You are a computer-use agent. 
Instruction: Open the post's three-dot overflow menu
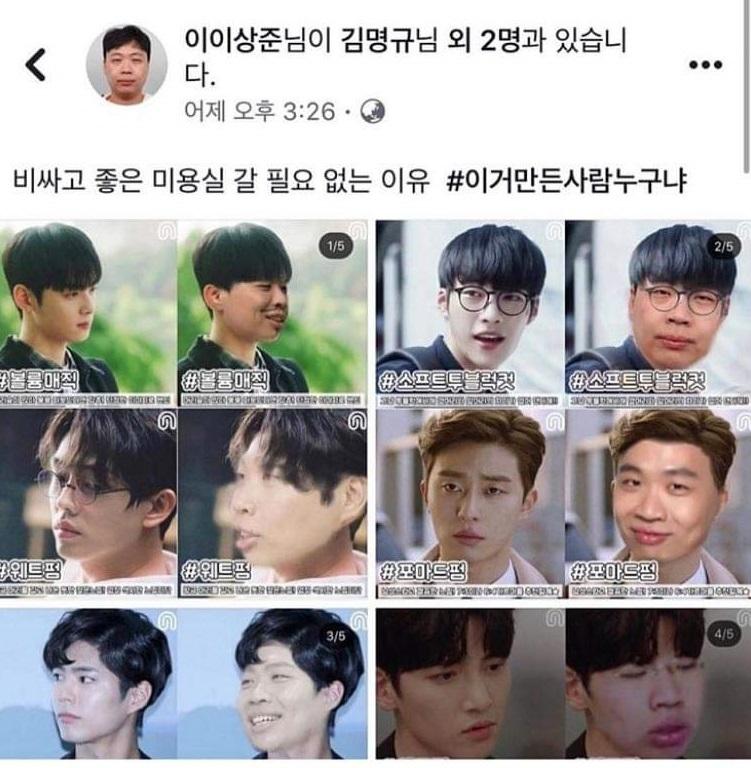click(706, 65)
